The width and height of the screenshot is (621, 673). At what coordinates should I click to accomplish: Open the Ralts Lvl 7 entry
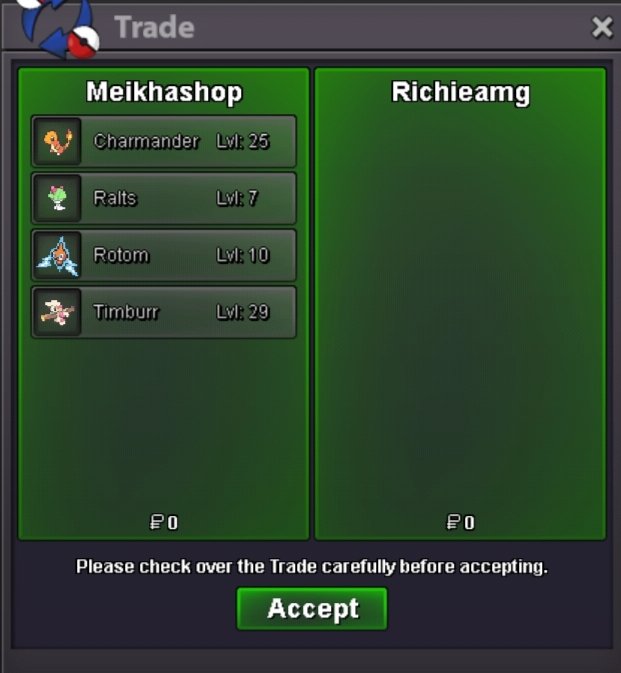(x=164, y=198)
